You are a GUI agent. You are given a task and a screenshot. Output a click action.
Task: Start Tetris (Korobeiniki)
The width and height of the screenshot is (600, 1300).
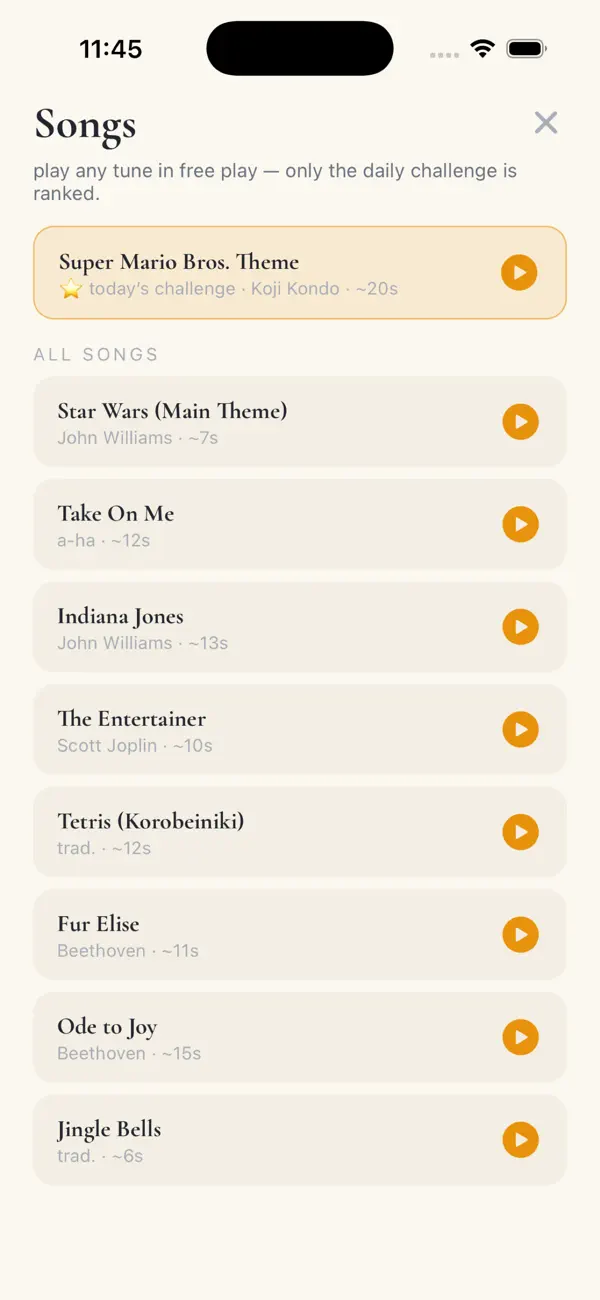[x=520, y=832]
